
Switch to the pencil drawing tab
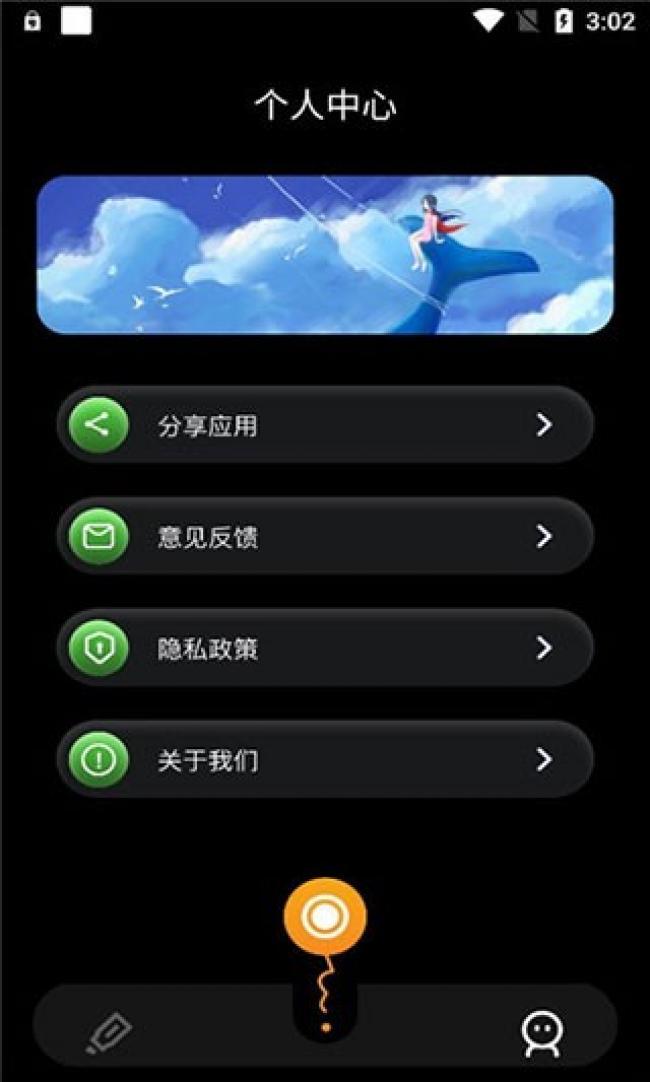point(108,1033)
